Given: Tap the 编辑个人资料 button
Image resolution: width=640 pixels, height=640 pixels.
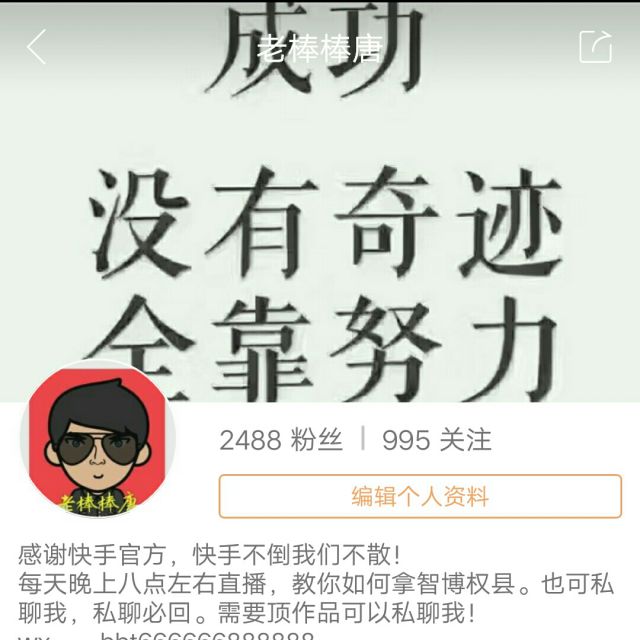Looking at the screenshot, I should point(419,496).
